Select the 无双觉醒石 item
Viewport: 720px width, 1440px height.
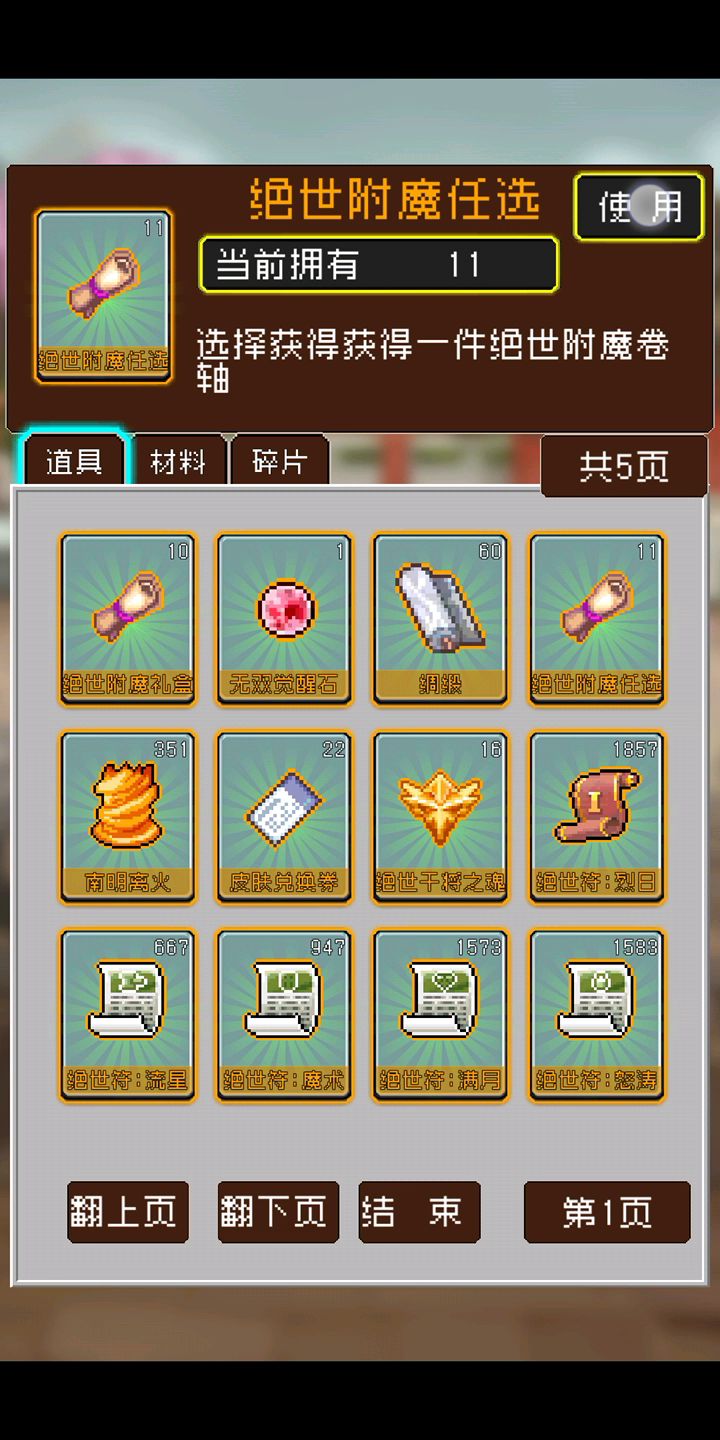coord(284,619)
